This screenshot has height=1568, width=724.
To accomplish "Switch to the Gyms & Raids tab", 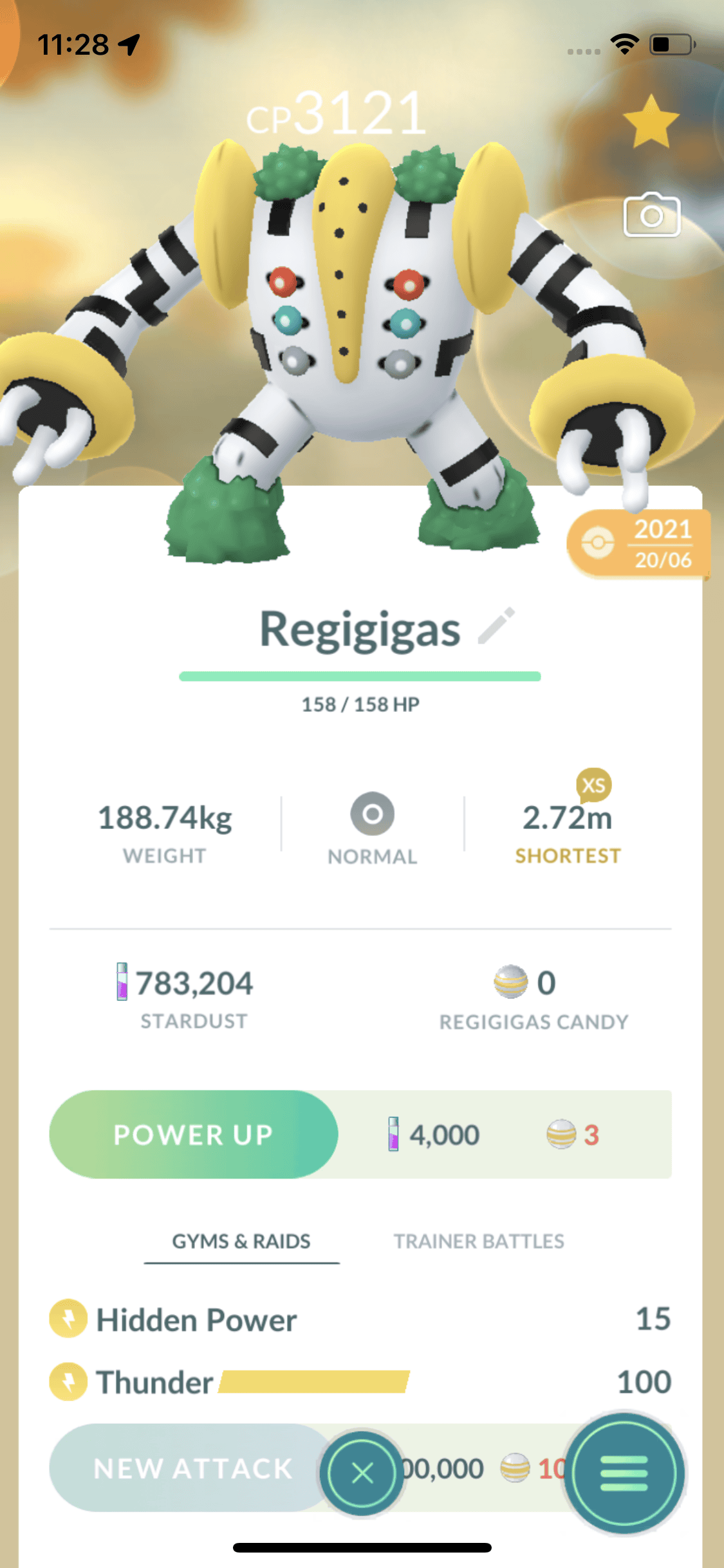I will pos(241,1241).
